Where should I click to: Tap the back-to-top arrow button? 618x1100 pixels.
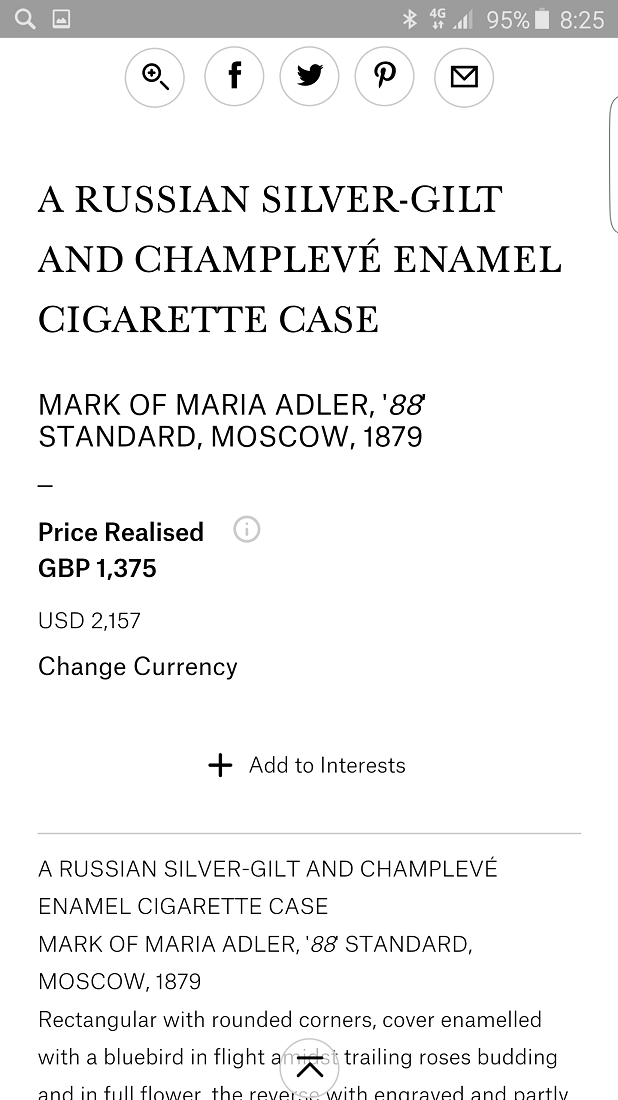tap(309, 1068)
